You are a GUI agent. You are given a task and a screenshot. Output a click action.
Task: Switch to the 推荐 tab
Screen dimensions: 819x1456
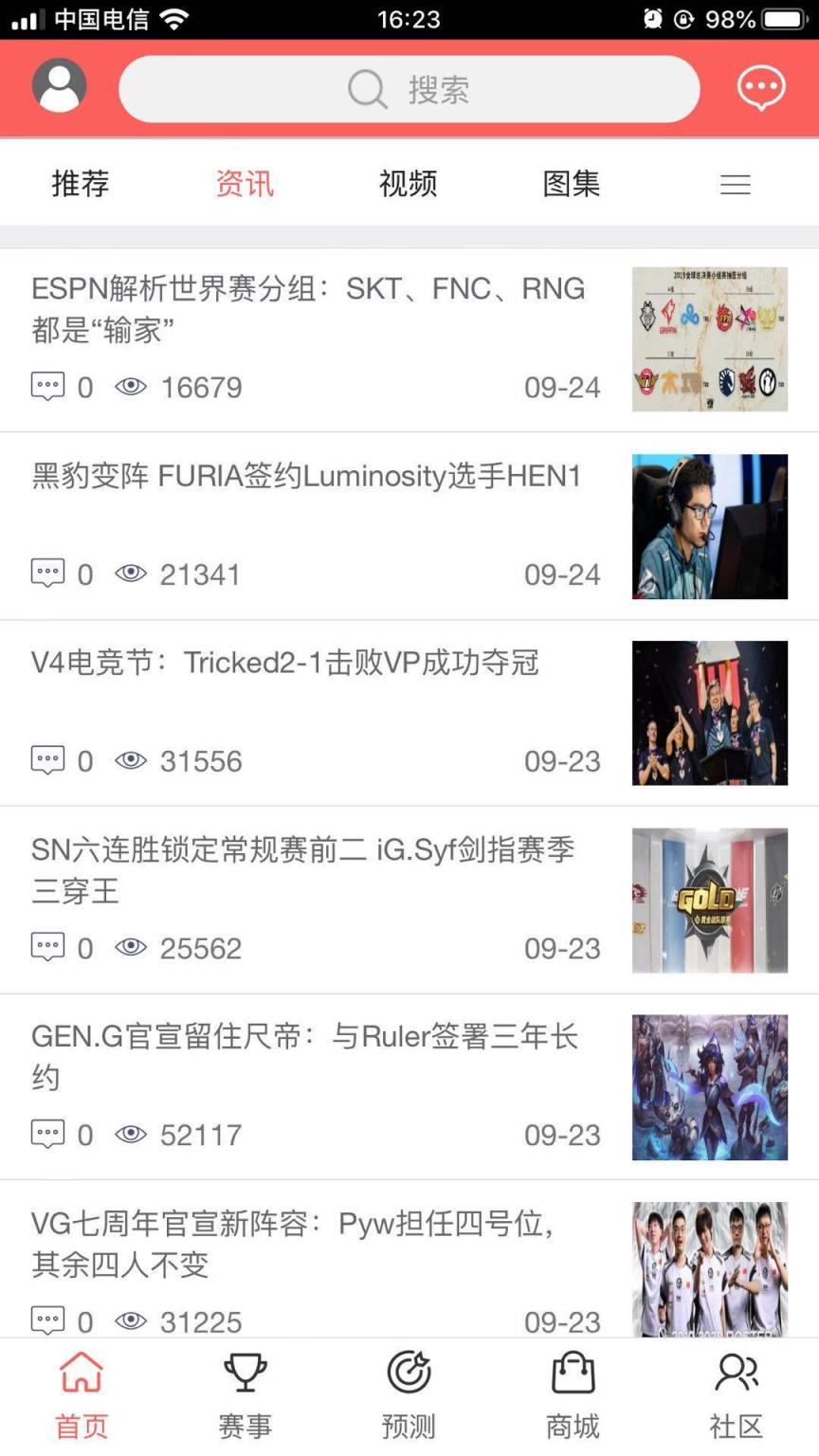point(80,184)
